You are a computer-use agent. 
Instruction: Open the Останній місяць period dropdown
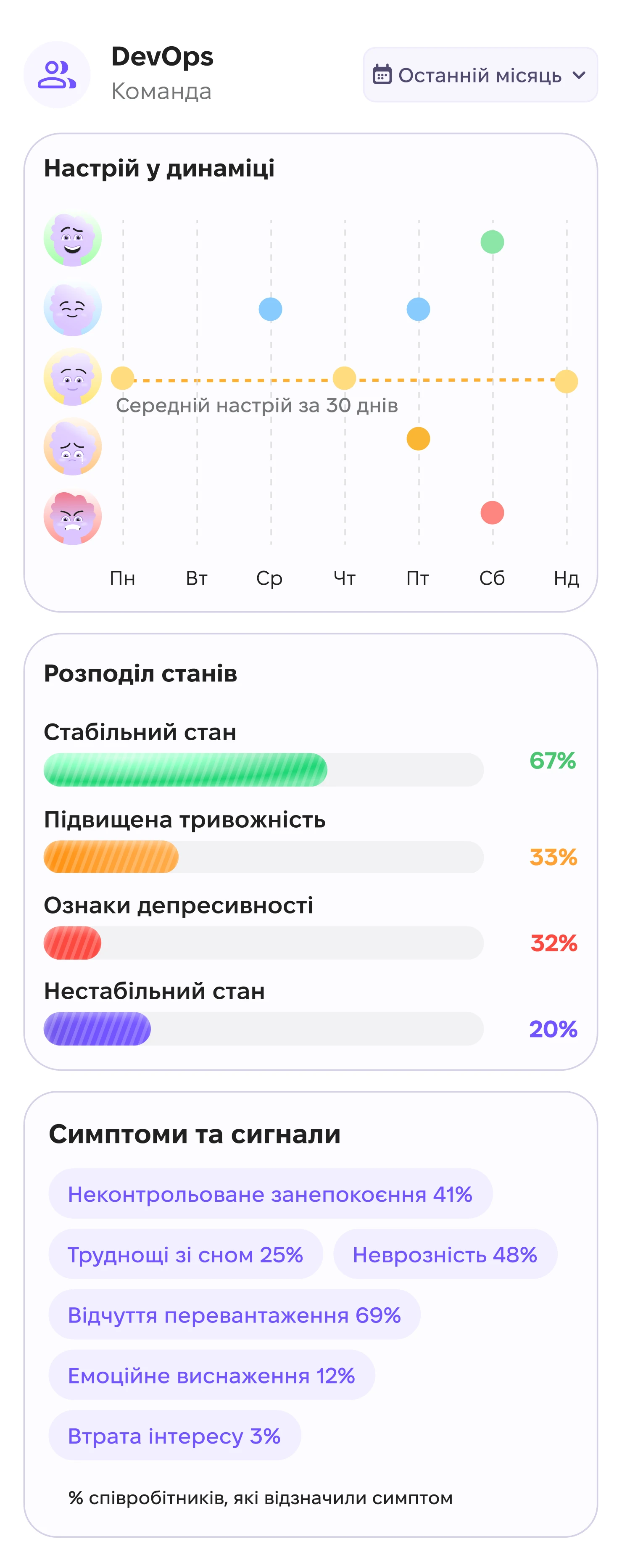pos(480,75)
